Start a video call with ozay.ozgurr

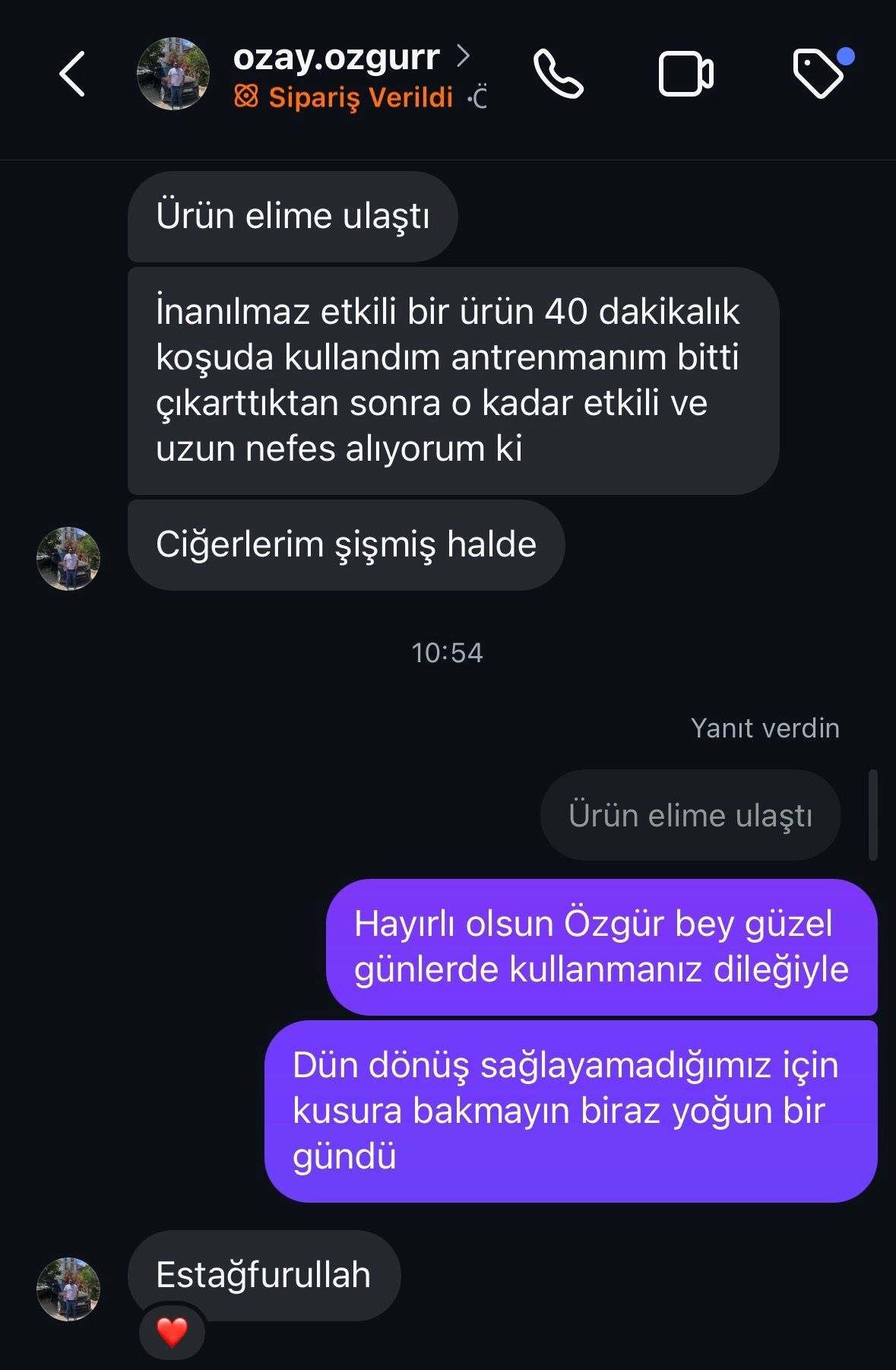pyautogui.click(x=685, y=75)
